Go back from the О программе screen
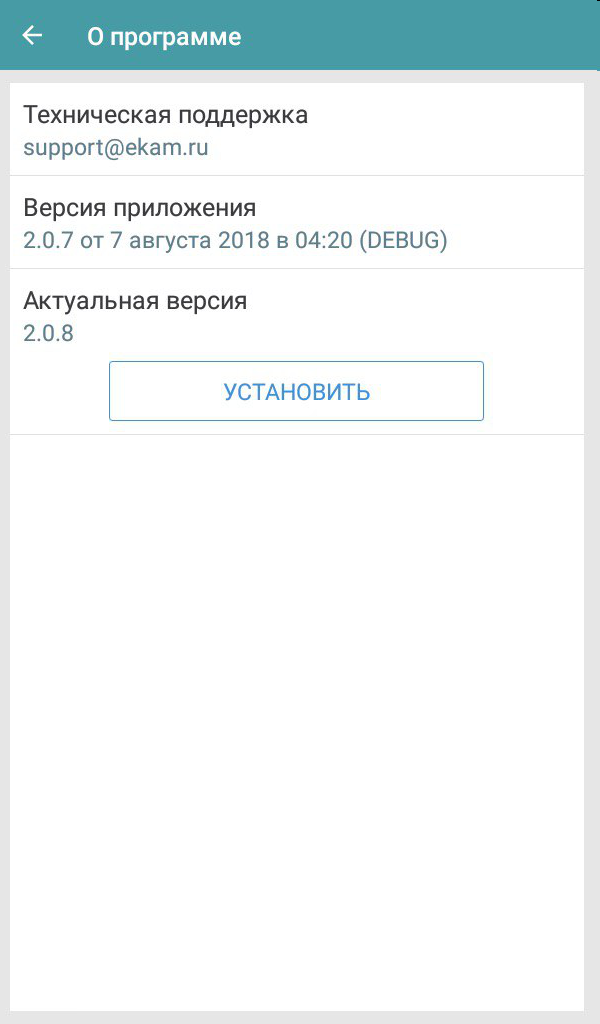This screenshot has width=600, height=1024. click(33, 36)
